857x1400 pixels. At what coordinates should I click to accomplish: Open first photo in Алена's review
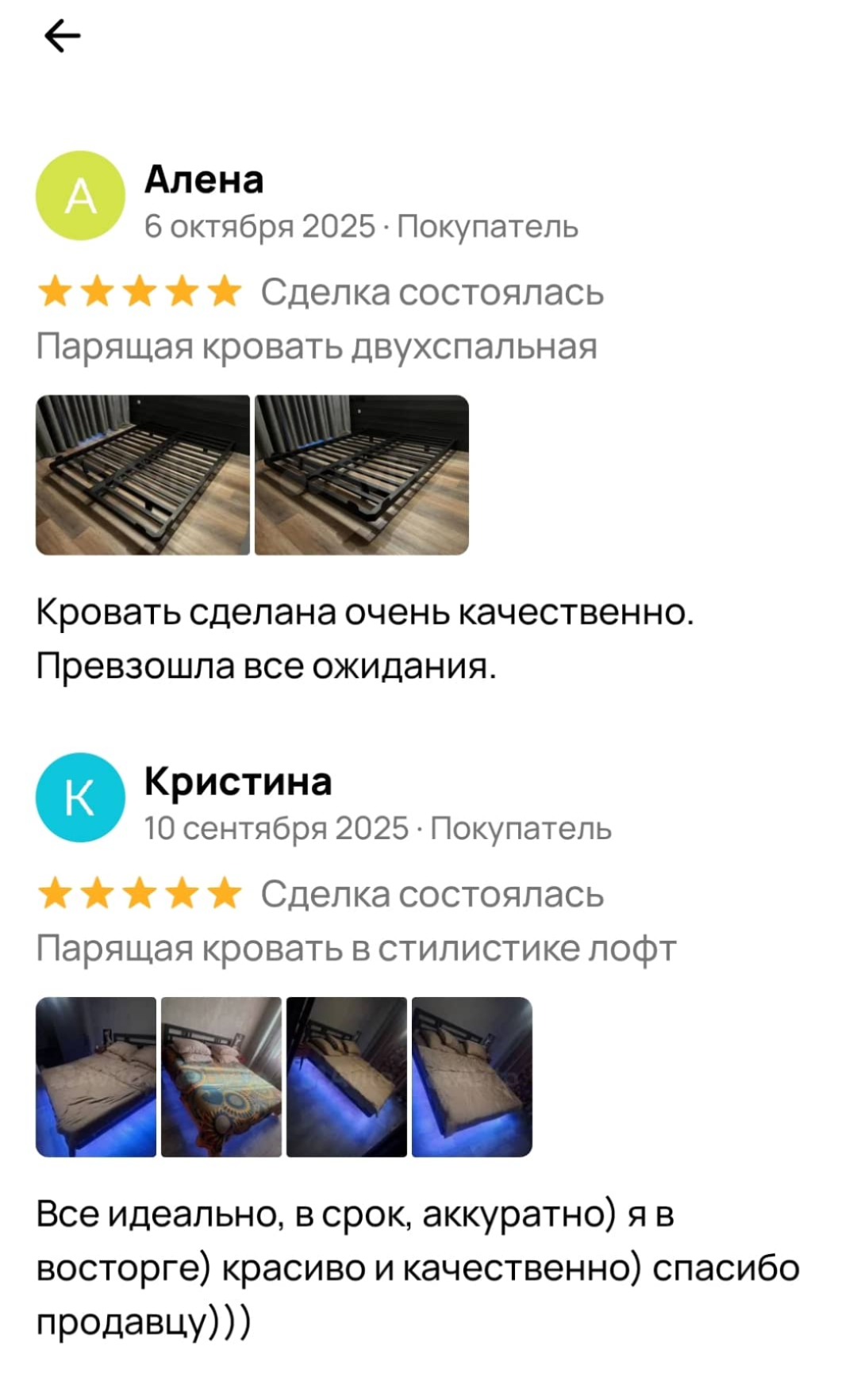point(143,474)
